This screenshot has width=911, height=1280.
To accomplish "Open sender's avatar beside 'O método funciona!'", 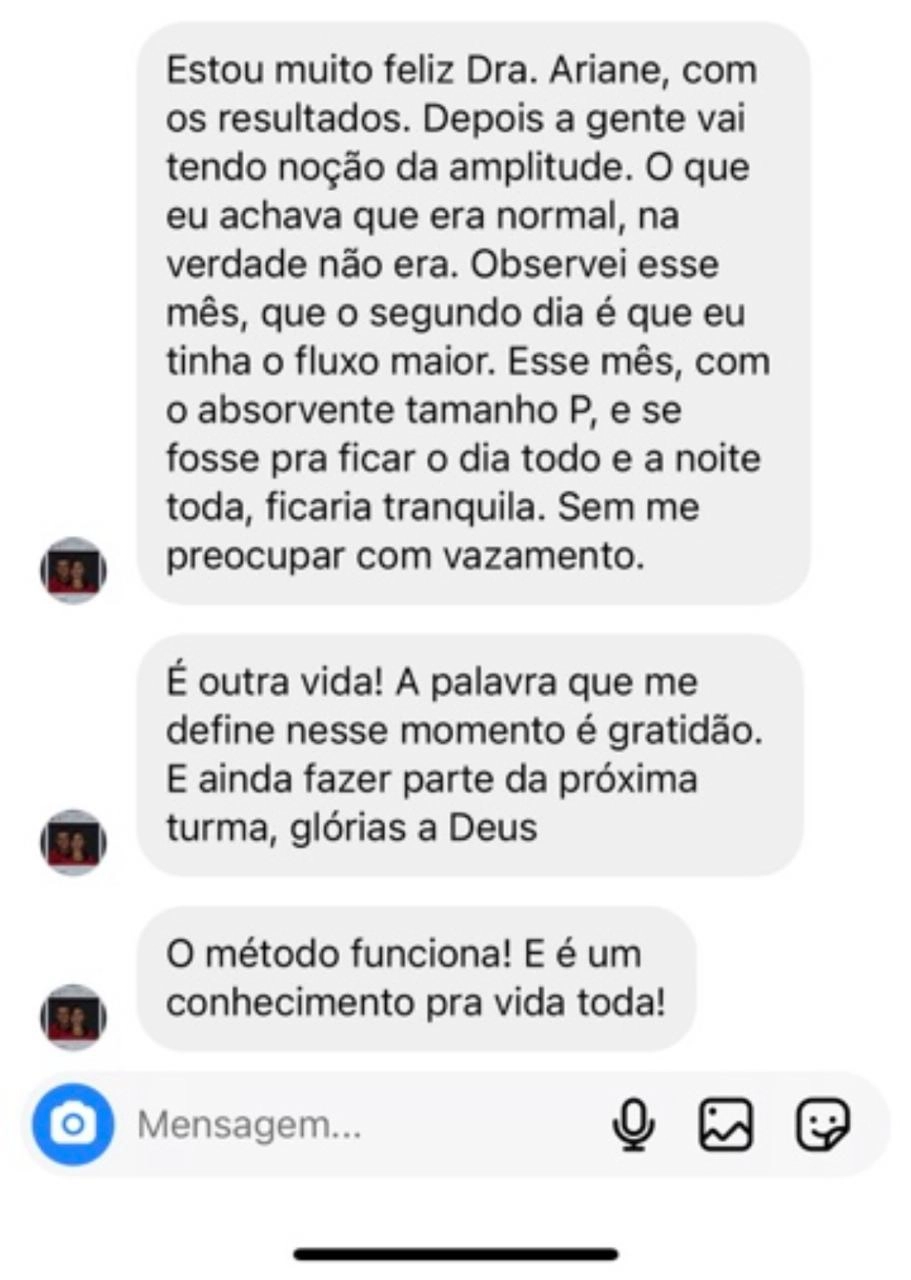I will point(73,1017).
